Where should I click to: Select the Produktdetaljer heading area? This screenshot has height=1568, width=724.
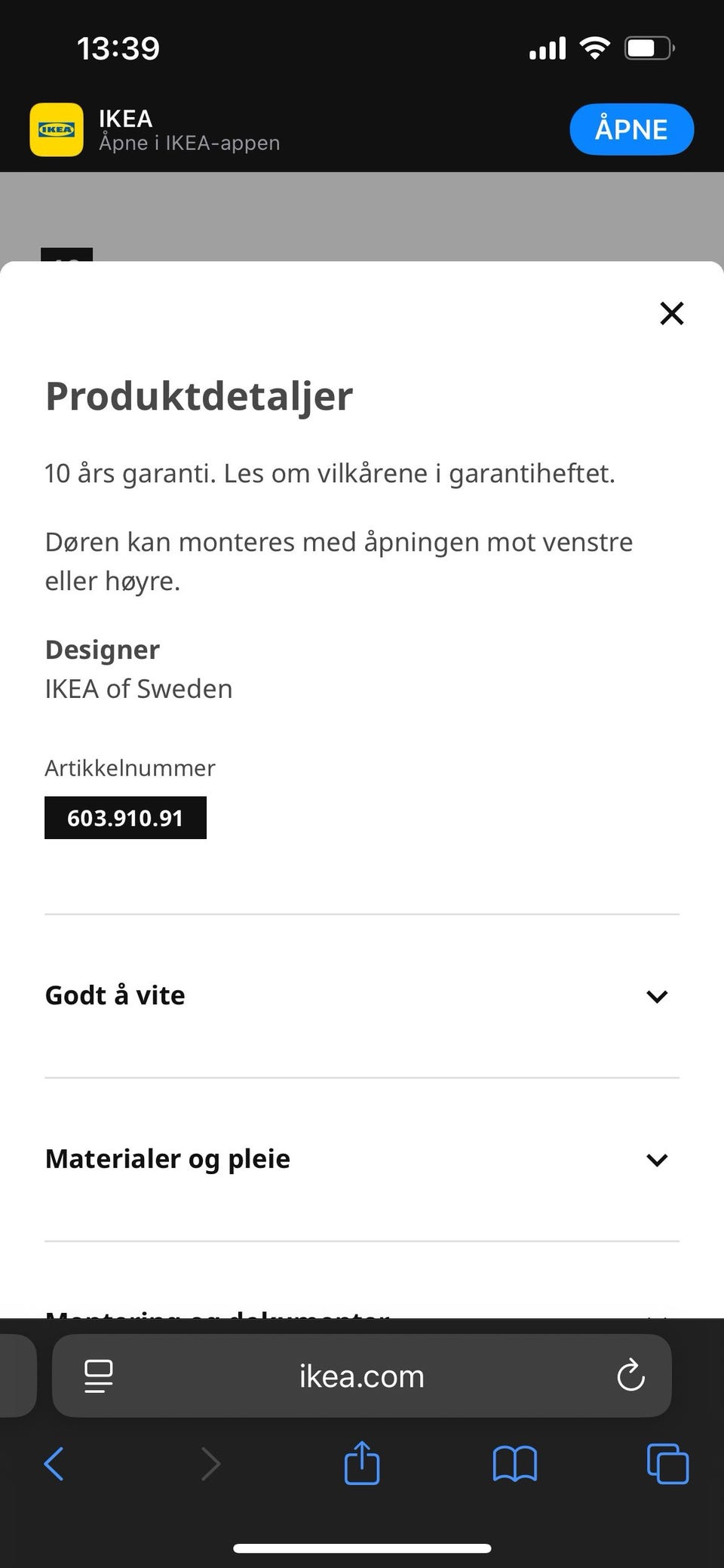pos(199,395)
